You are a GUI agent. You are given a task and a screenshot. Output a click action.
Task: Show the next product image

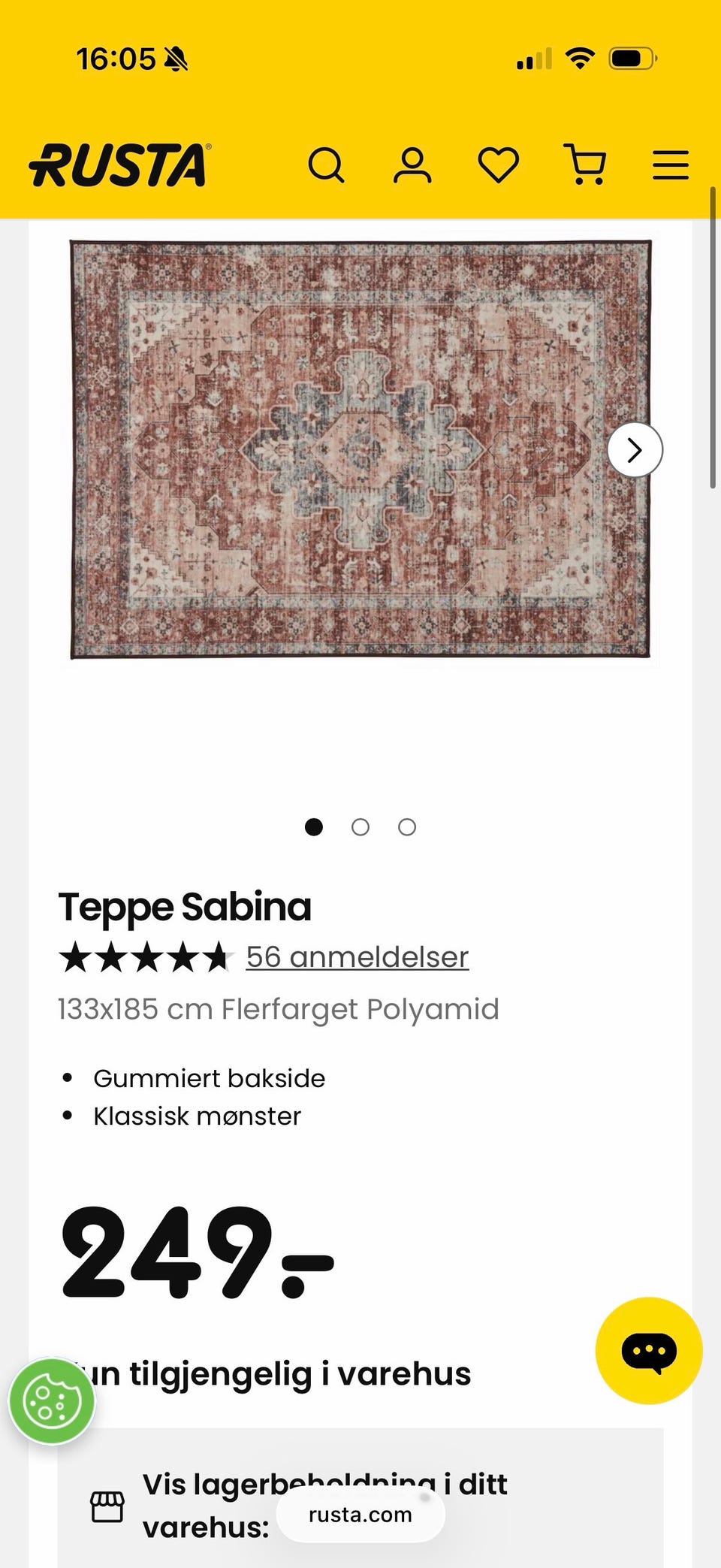pyautogui.click(x=635, y=449)
